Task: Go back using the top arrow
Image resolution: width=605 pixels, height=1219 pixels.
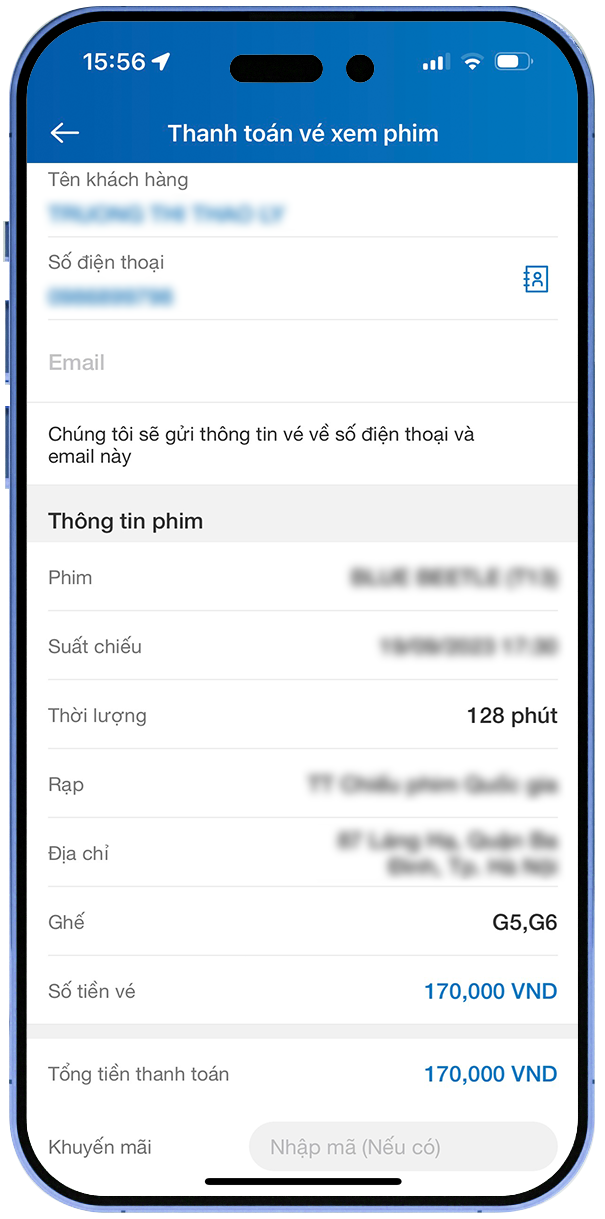Action: coord(65,133)
